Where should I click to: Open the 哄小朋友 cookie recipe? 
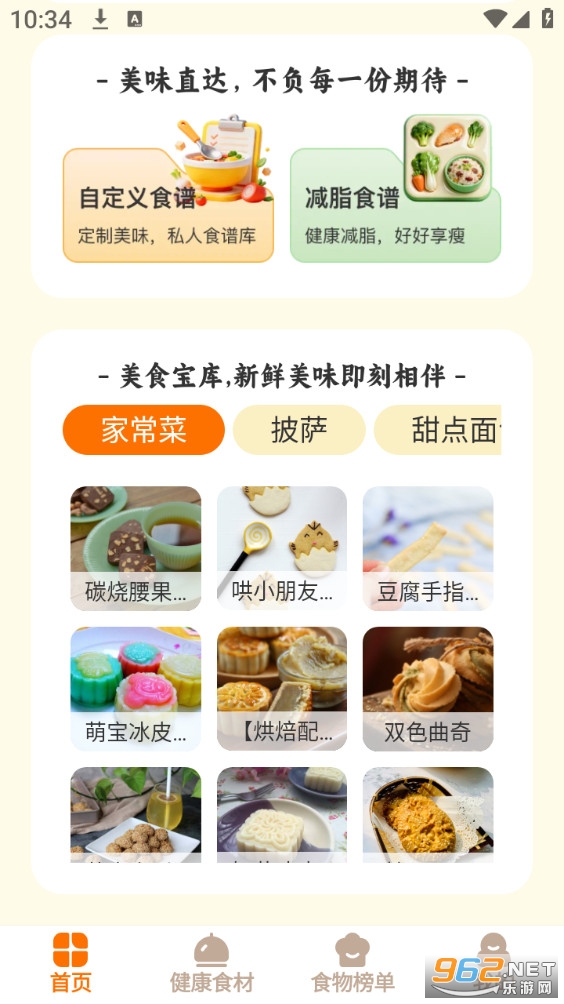pyautogui.click(x=282, y=548)
